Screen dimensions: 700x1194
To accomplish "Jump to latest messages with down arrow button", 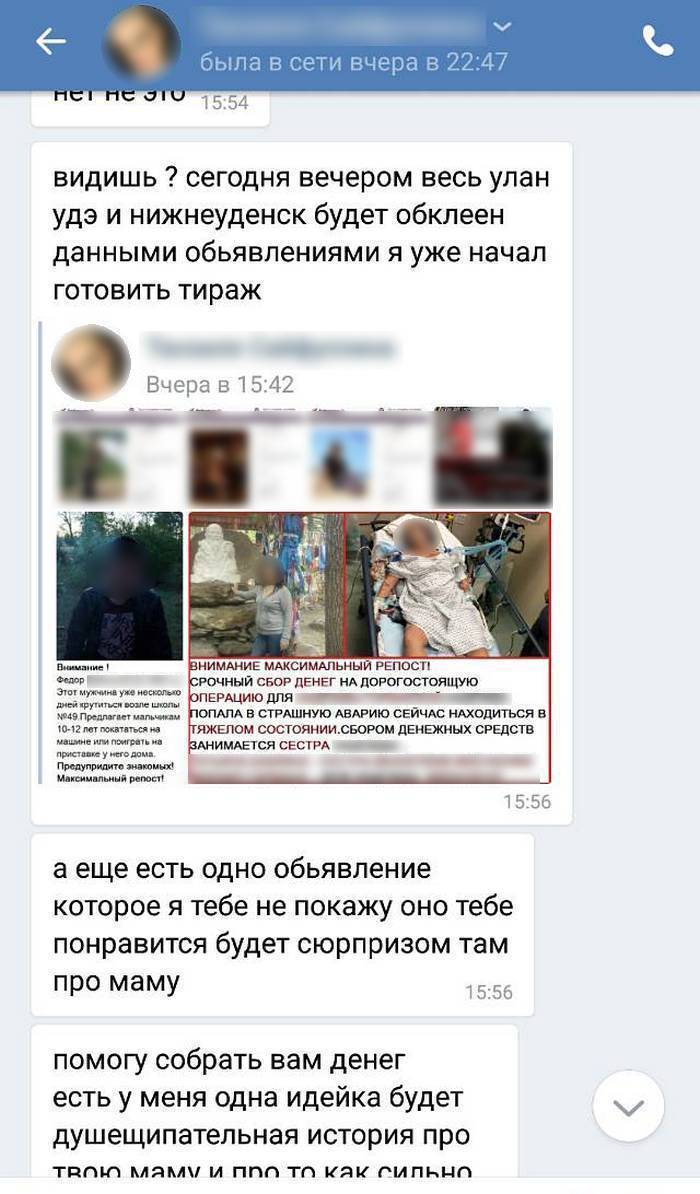I will (x=628, y=1106).
